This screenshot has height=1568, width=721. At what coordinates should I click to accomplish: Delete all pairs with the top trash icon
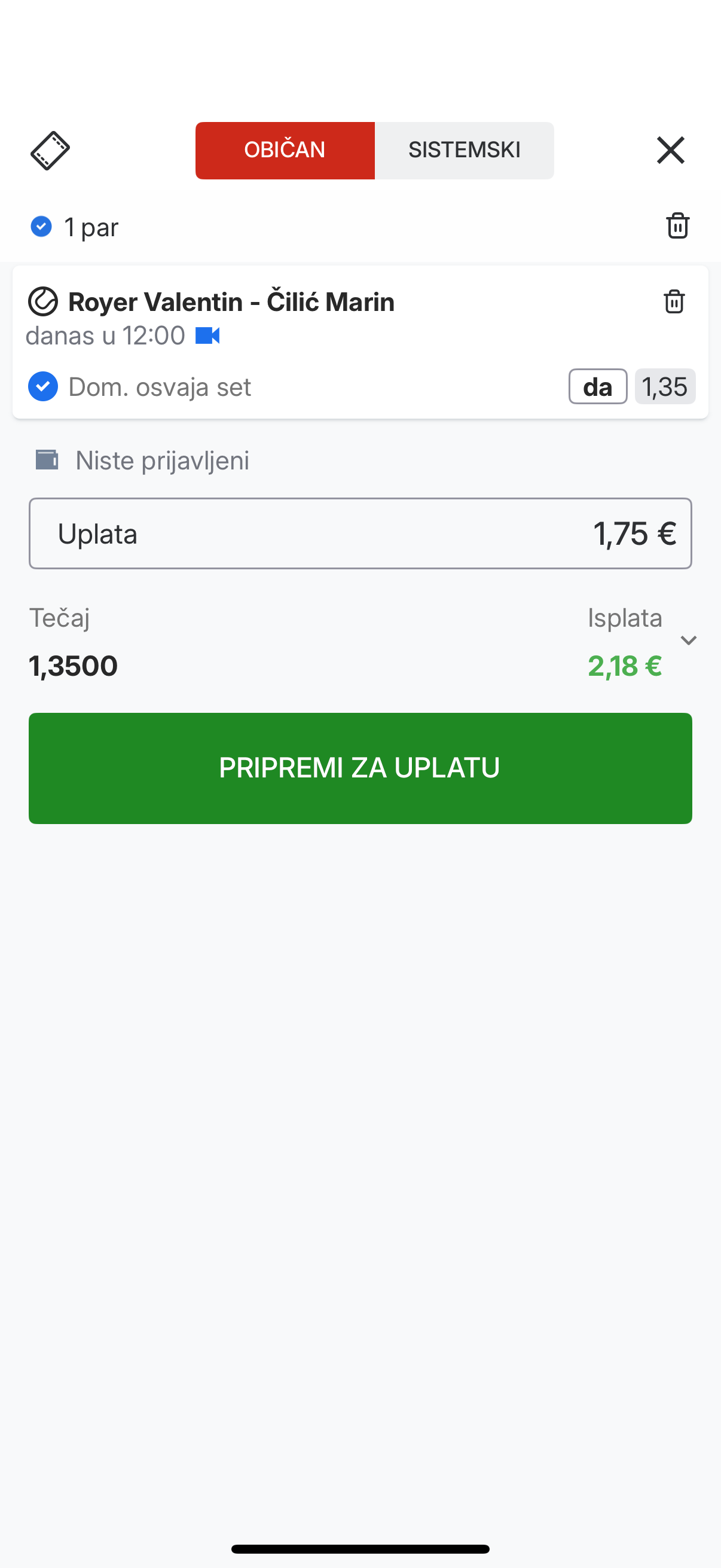point(678,226)
